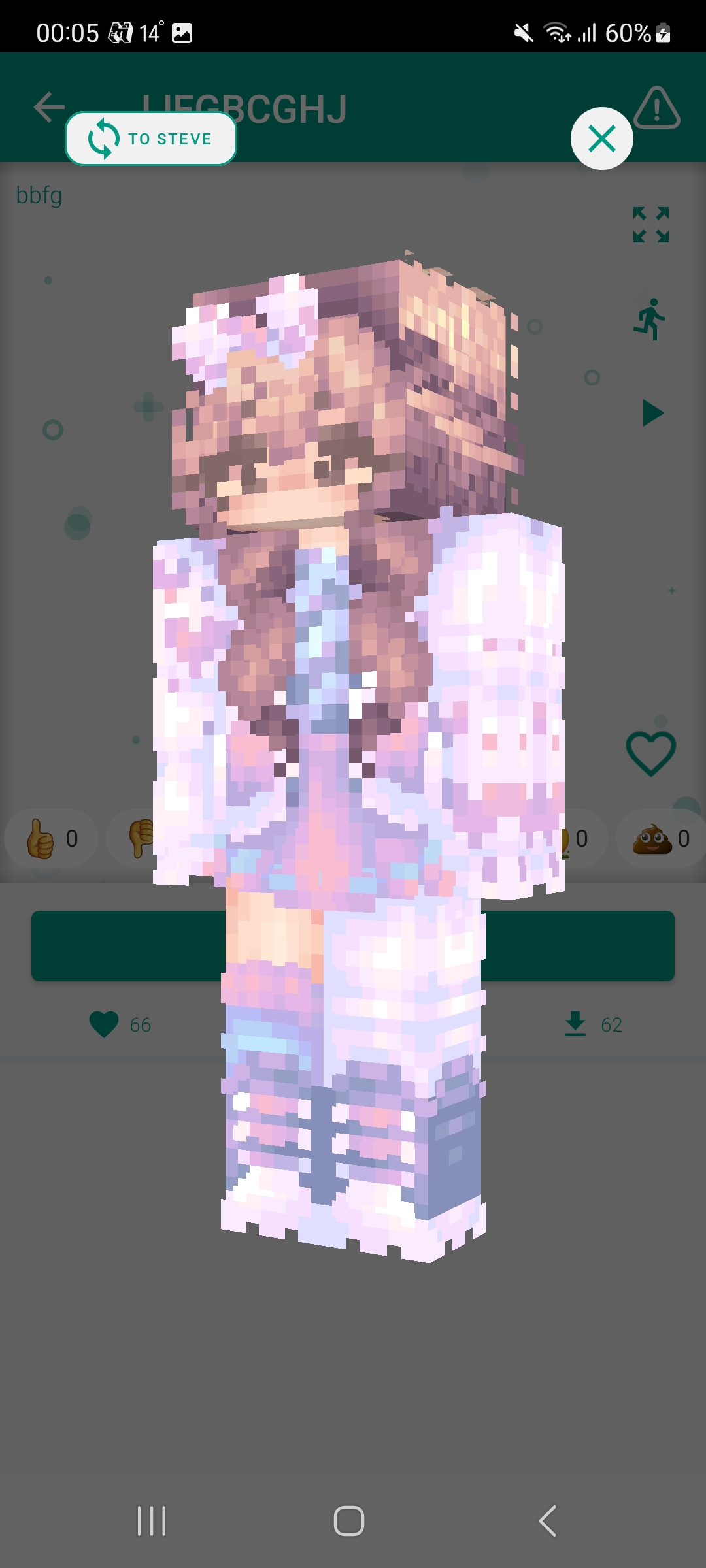Tap the TO STEVE model switch button
706x1568 pixels.
151,139
